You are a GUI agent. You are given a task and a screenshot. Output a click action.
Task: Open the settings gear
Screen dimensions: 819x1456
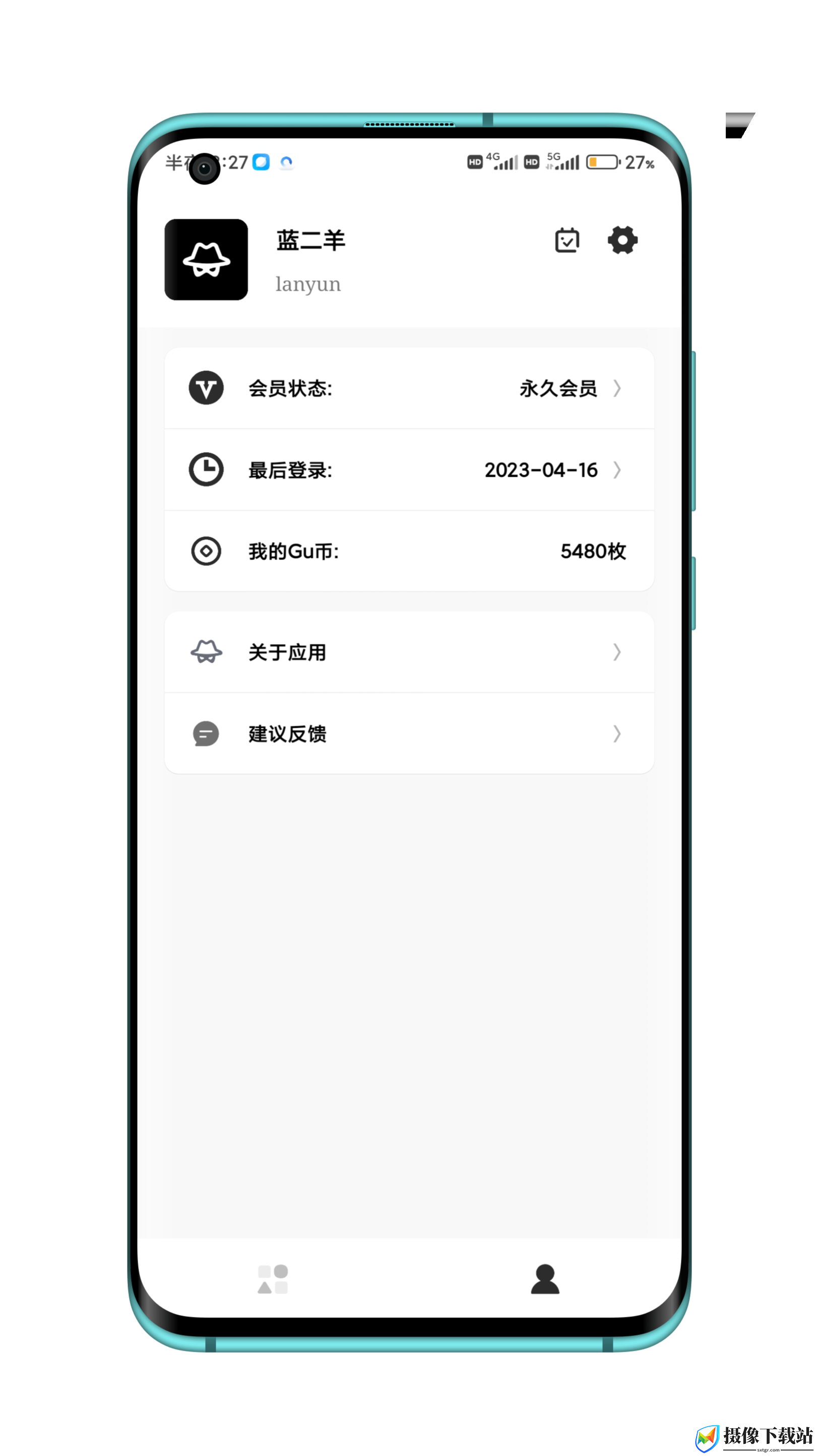[622, 240]
